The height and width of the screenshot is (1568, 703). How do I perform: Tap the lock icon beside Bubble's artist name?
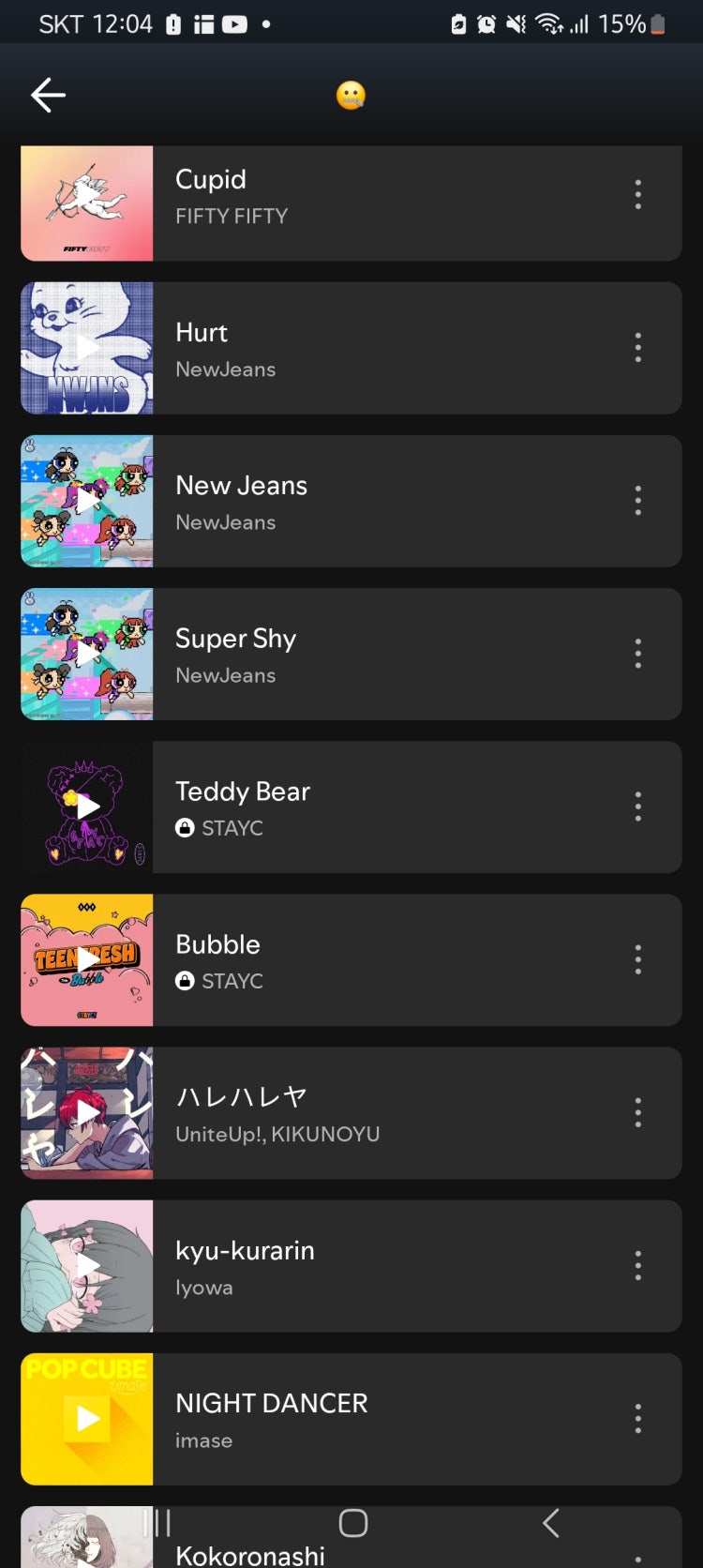pyautogui.click(x=184, y=981)
